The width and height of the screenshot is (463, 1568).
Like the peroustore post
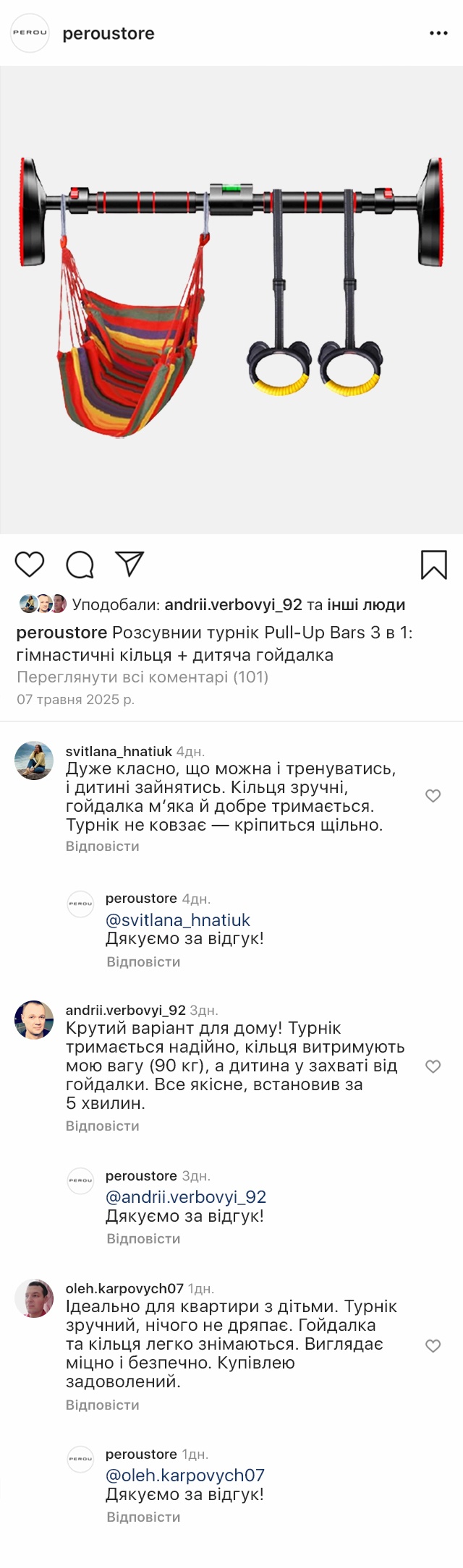[x=30, y=565]
